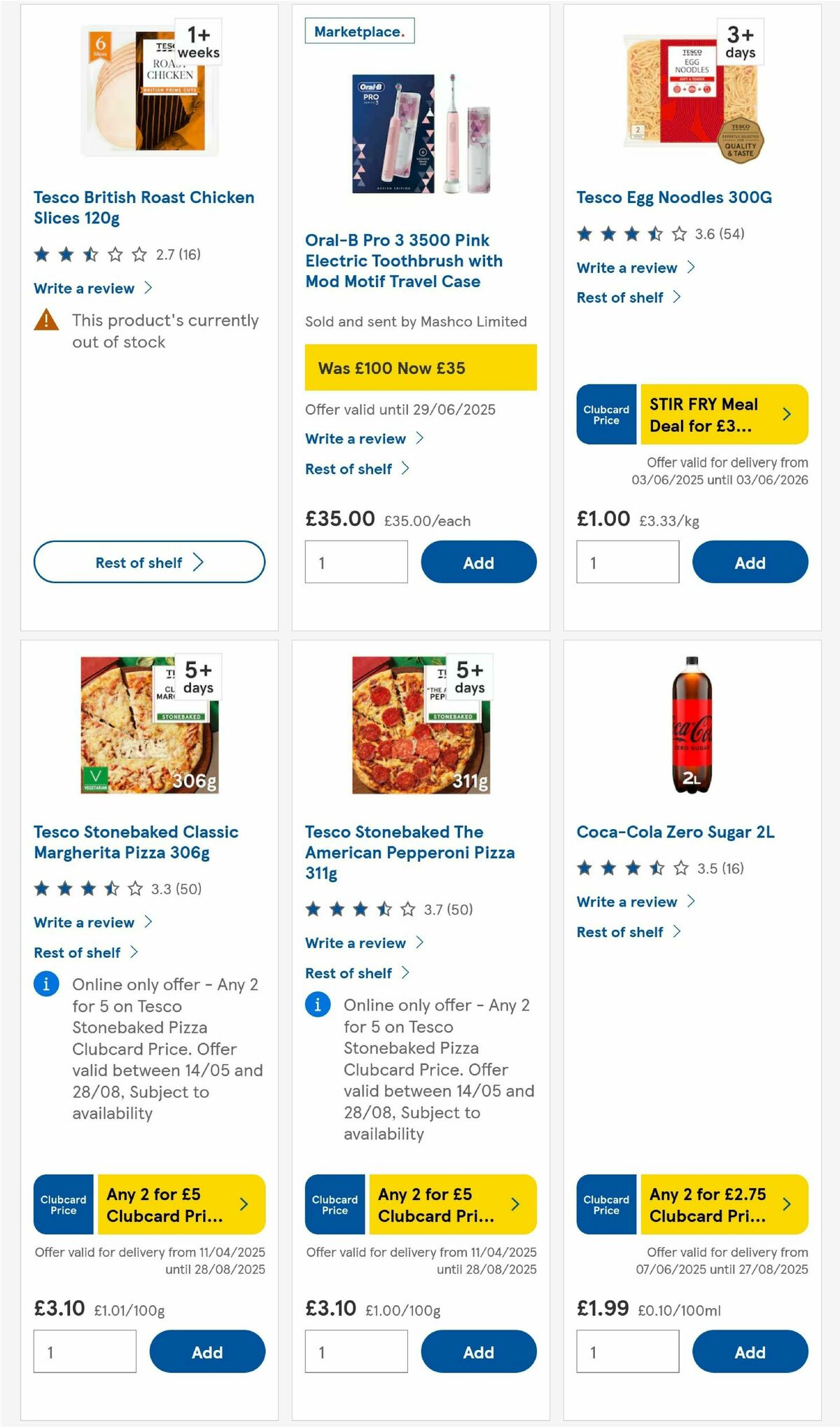Click the info icon on Margherita pizza offer
The image size is (840, 1427).
(x=45, y=984)
